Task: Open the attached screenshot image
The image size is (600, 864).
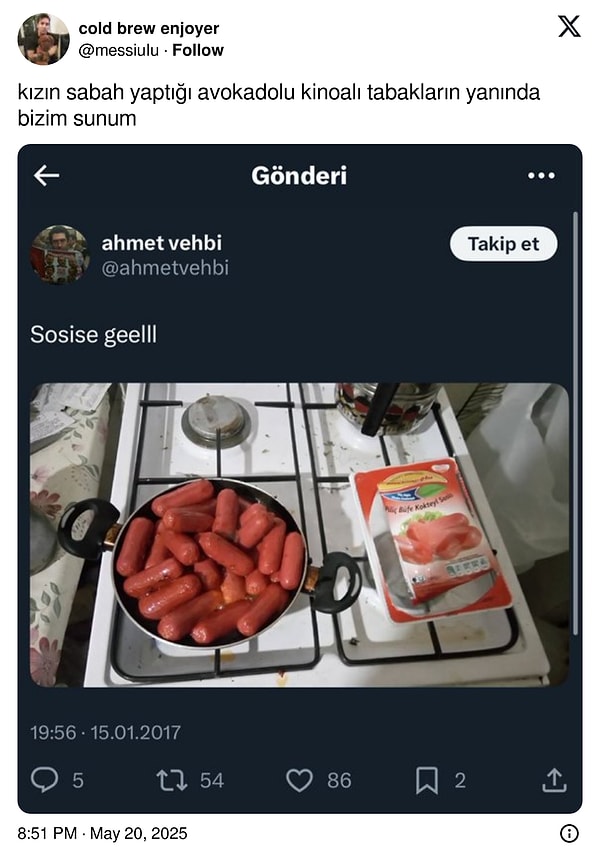Action: (300, 478)
